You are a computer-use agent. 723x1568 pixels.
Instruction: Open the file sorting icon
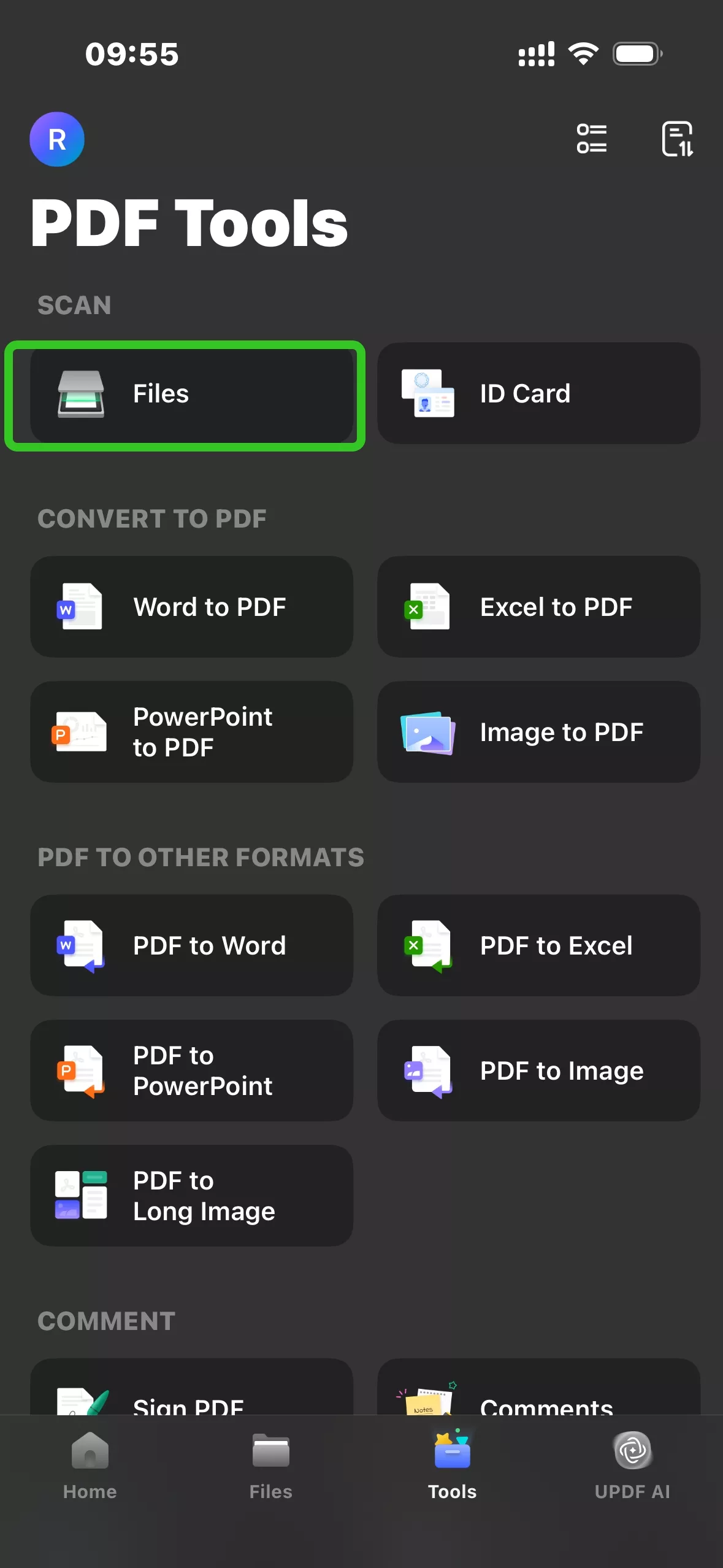(678, 139)
